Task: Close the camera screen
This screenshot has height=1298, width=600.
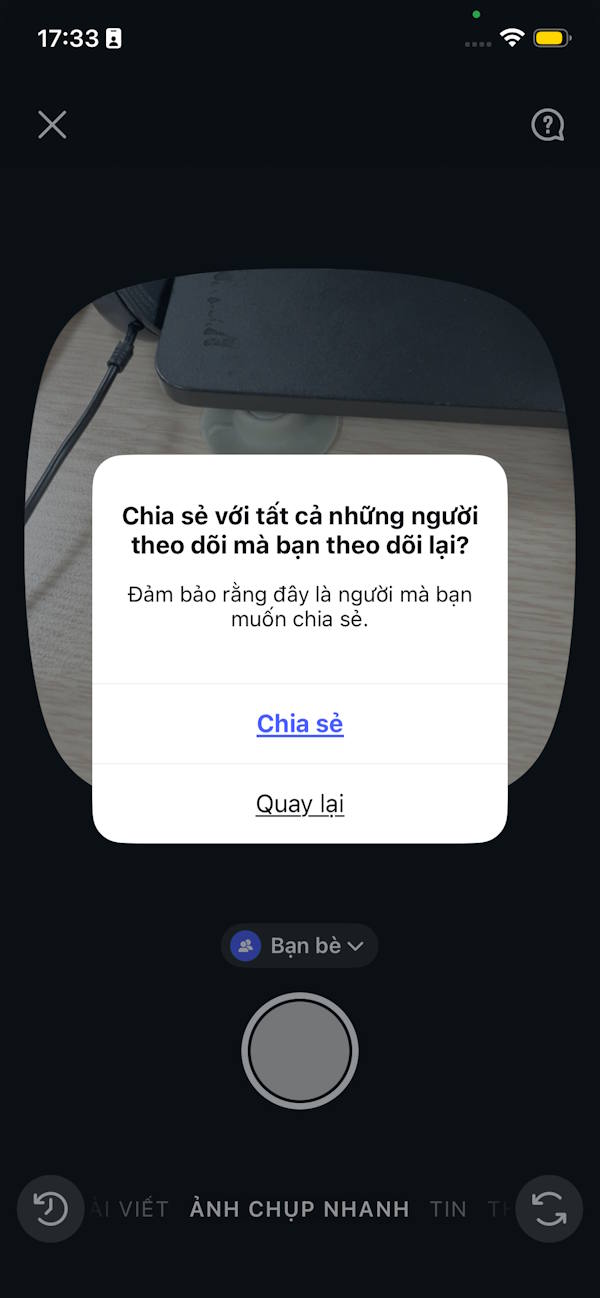Action: [x=52, y=125]
